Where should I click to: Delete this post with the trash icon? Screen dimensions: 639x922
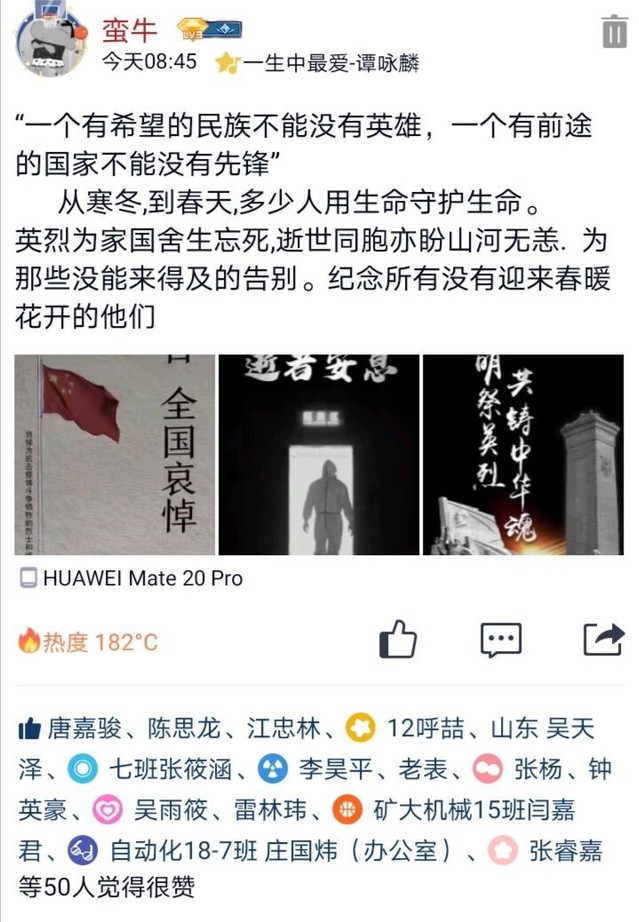click(x=613, y=32)
